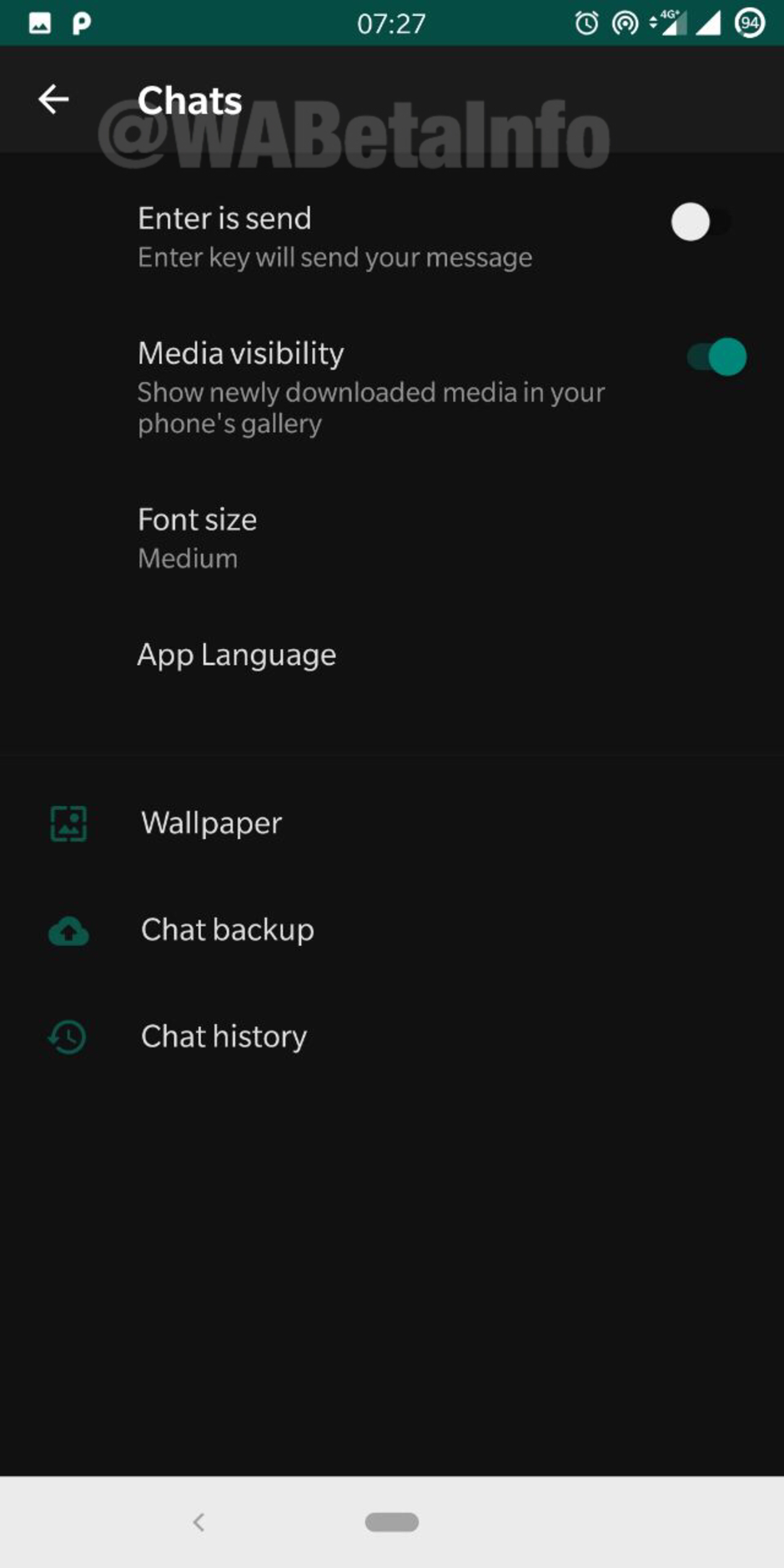Tap the back arrow beside Chats
This screenshot has height=1568, width=784.
click(53, 99)
